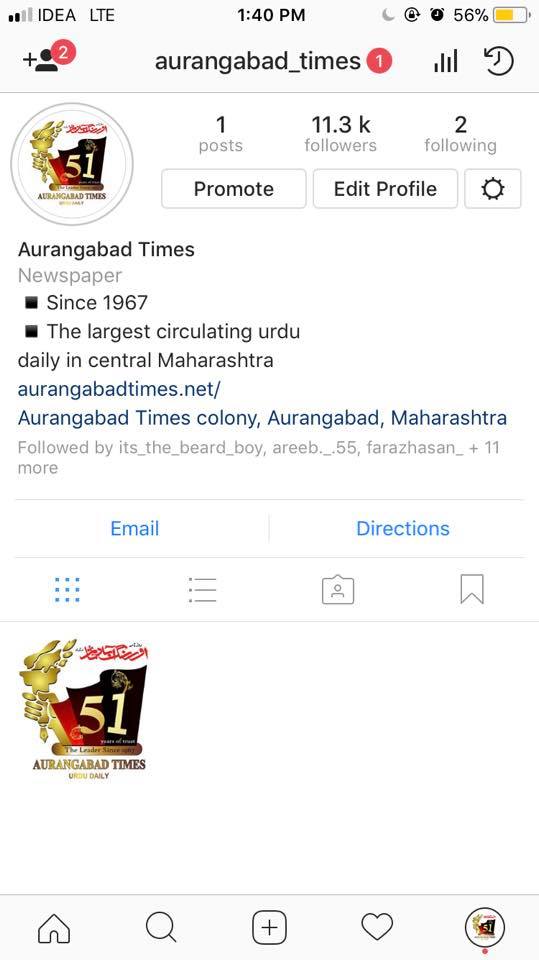Get Directions to the business
Image resolution: width=539 pixels, height=960 pixels.
(x=403, y=528)
